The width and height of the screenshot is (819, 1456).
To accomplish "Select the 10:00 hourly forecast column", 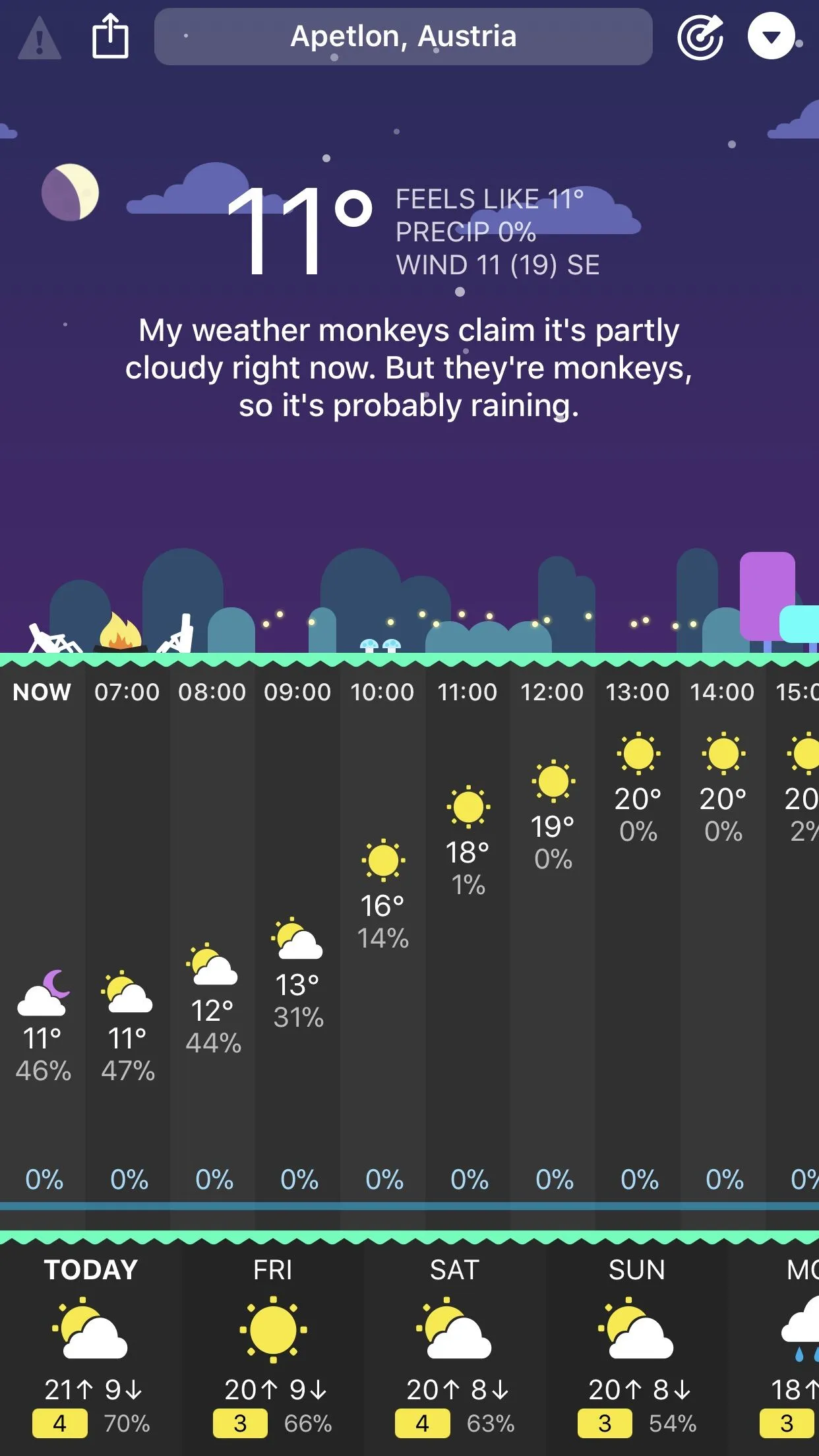I will point(382,923).
